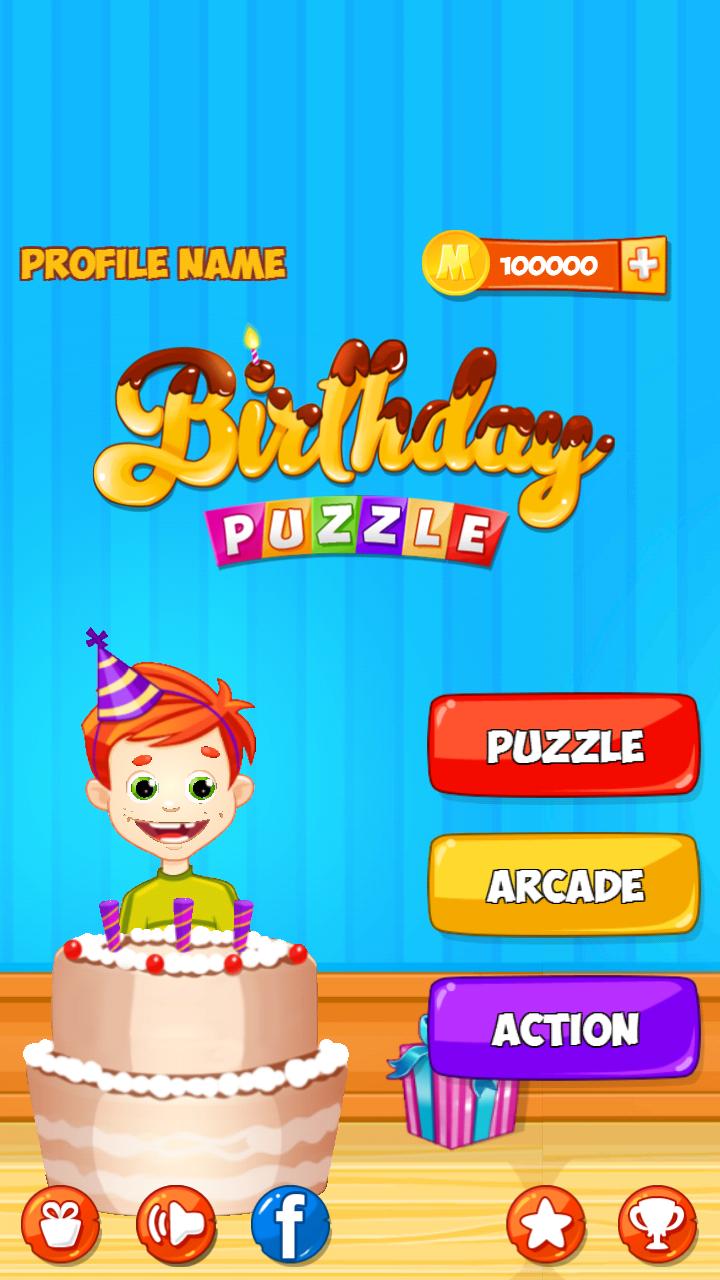Viewport: 720px width, 1280px height.
Task: Tap the candle on the logo
Action: pyautogui.click(x=256, y=352)
